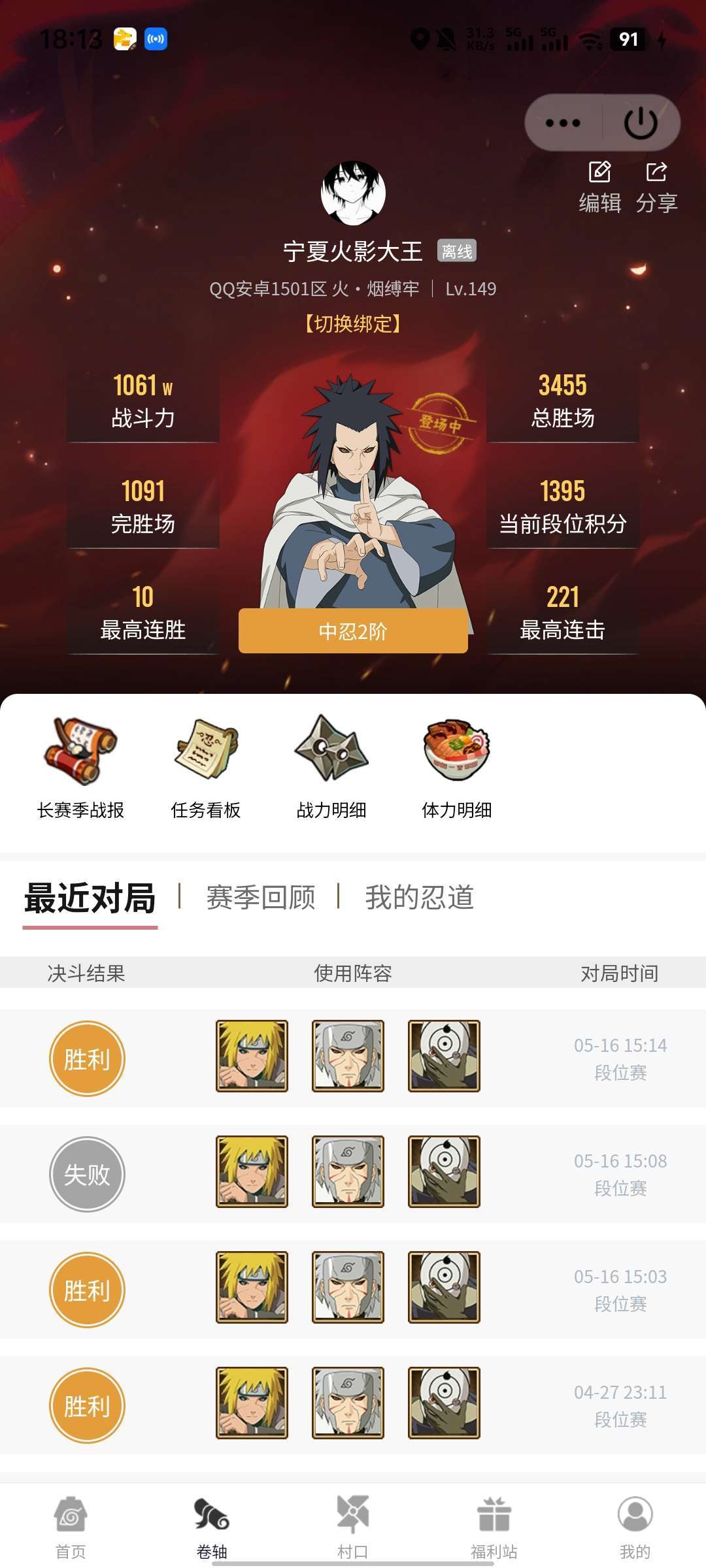Open 任务看板 task board
The width and height of the screenshot is (706, 1568).
(x=206, y=768)
